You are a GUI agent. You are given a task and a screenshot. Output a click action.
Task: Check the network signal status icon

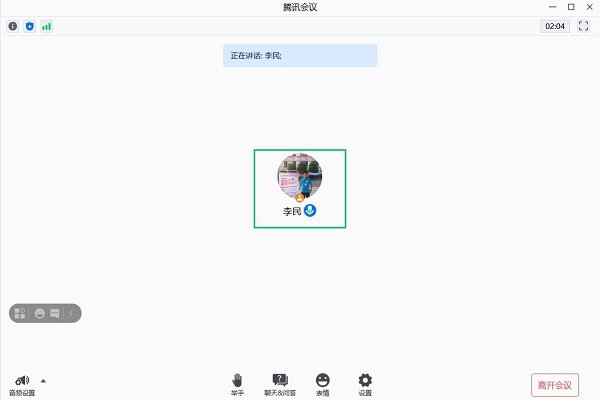click(x=46, y=26)
